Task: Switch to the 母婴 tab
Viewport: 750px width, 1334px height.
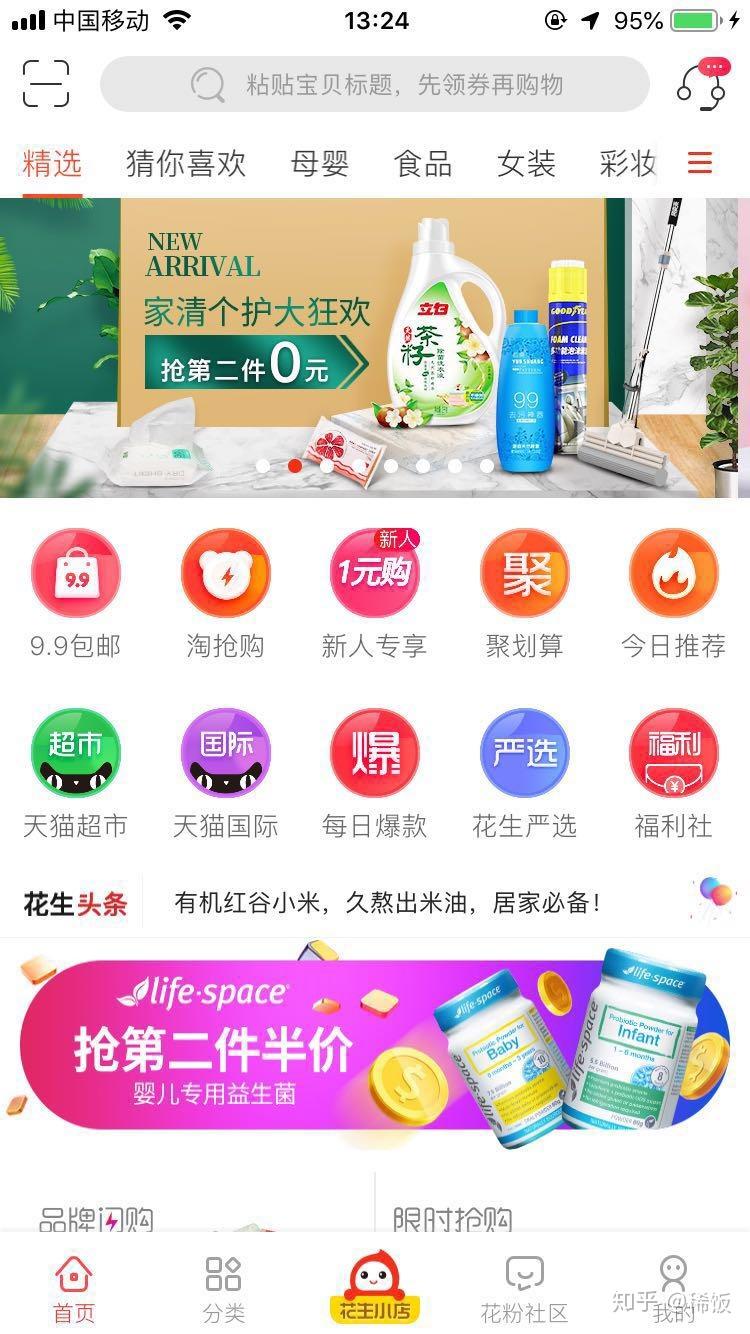Action: 319,163
